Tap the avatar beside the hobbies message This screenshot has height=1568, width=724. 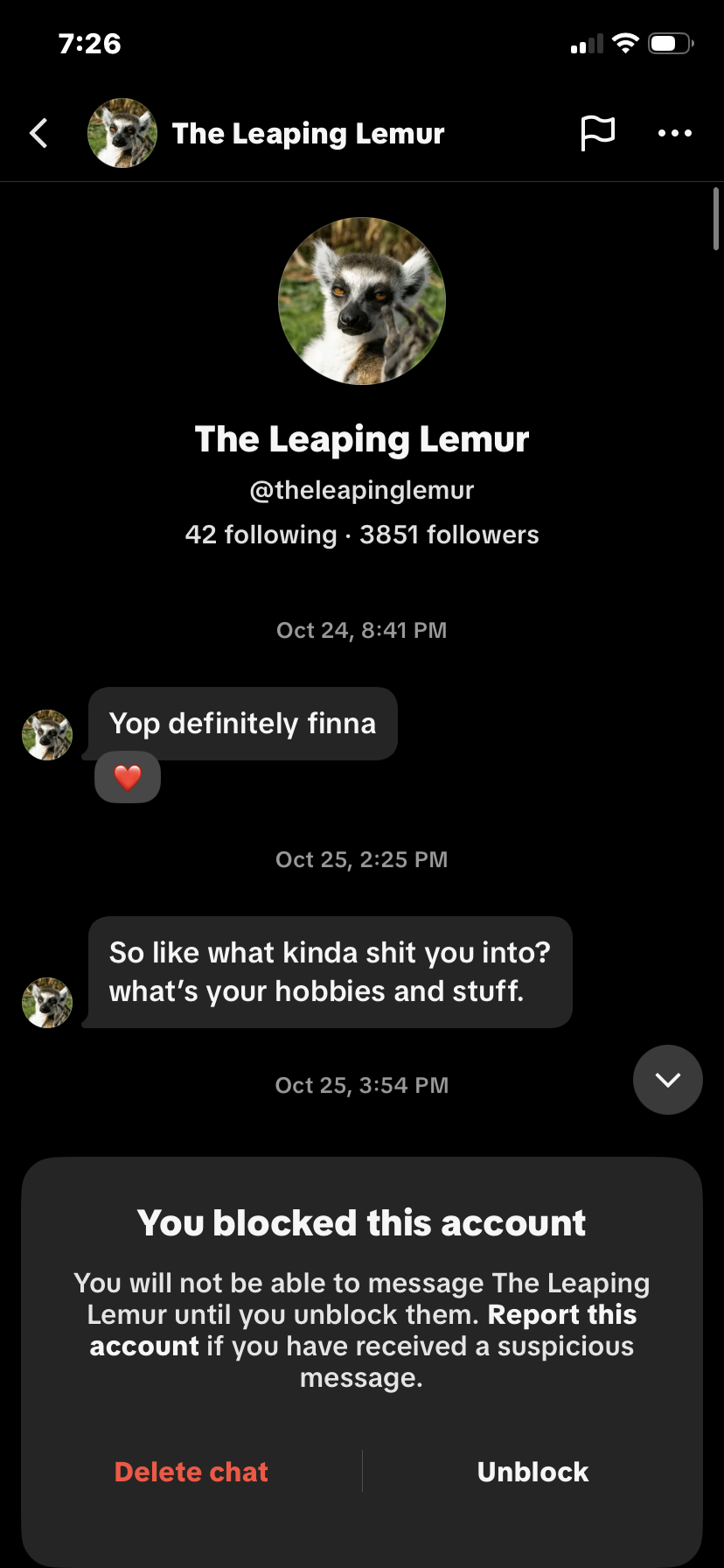click(47, 1003)
